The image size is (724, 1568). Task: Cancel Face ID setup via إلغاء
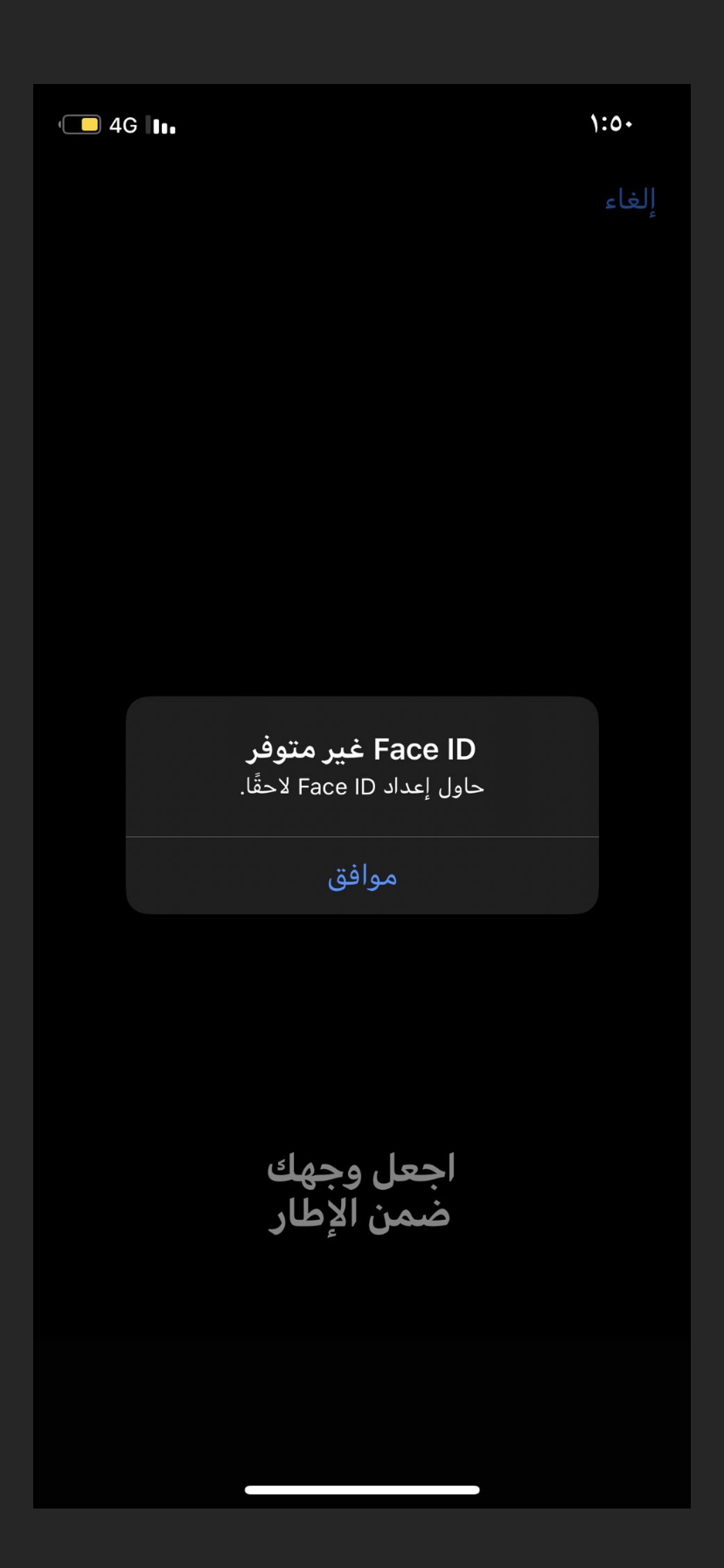[x=630, y=199]
